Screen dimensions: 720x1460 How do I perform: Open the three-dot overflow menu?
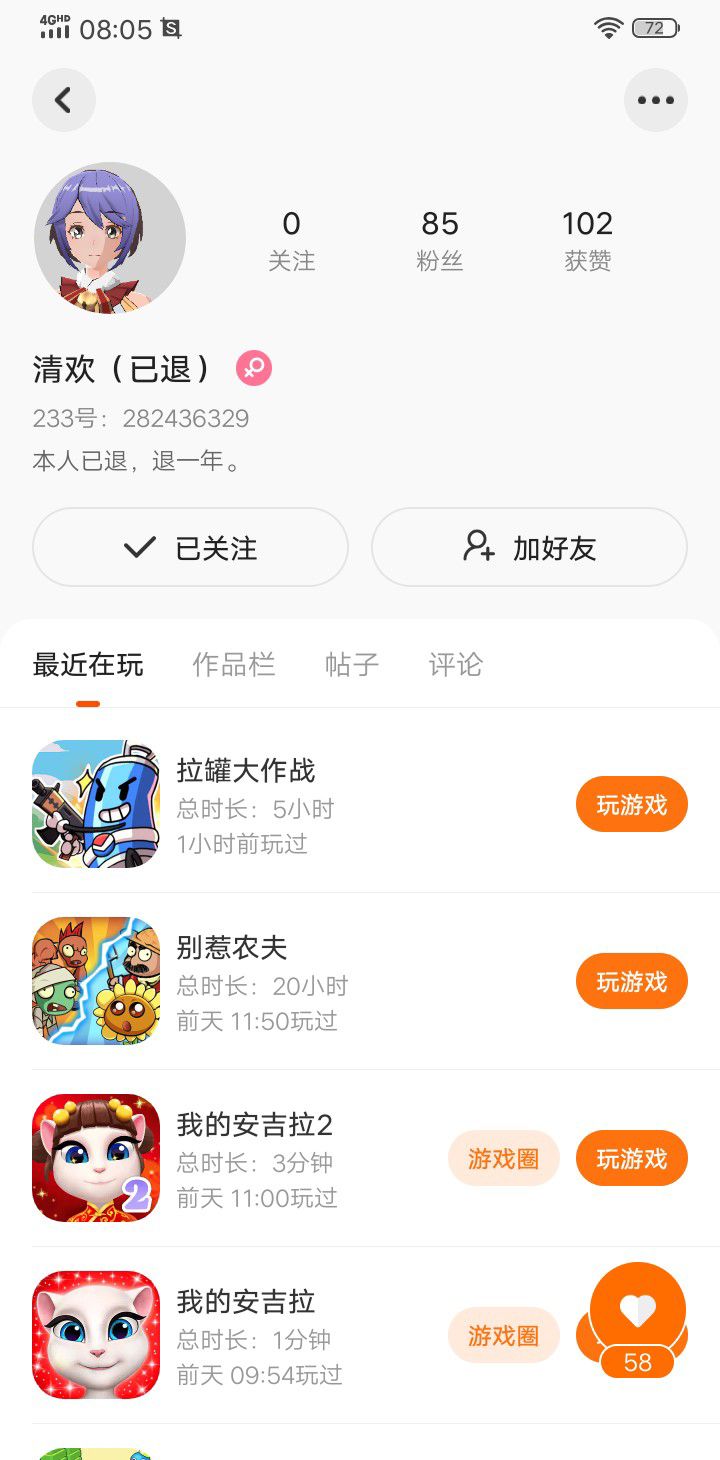coord(655,100)
